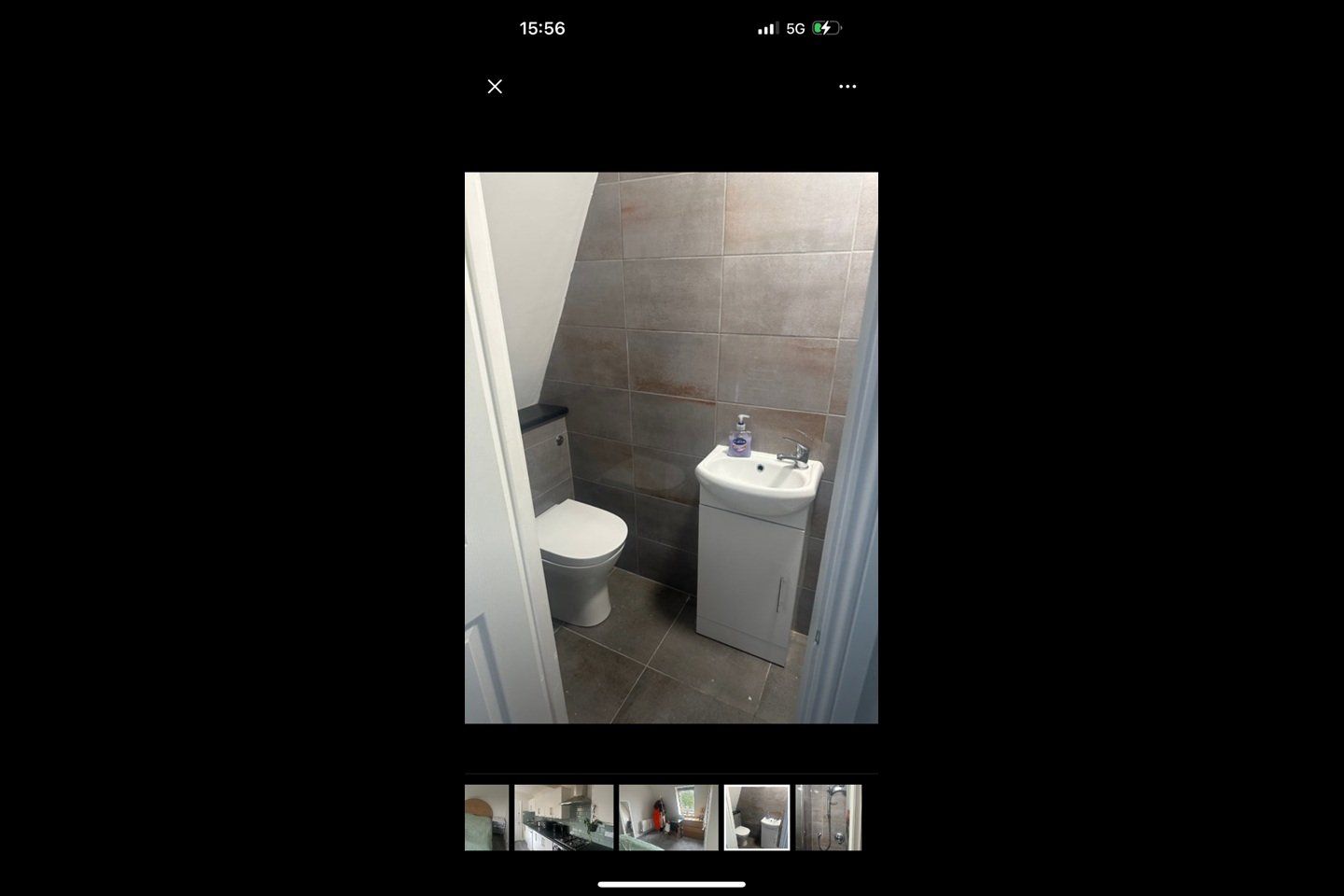
Task: Open the three-dot overflow menu
Action: click(847, 87)
